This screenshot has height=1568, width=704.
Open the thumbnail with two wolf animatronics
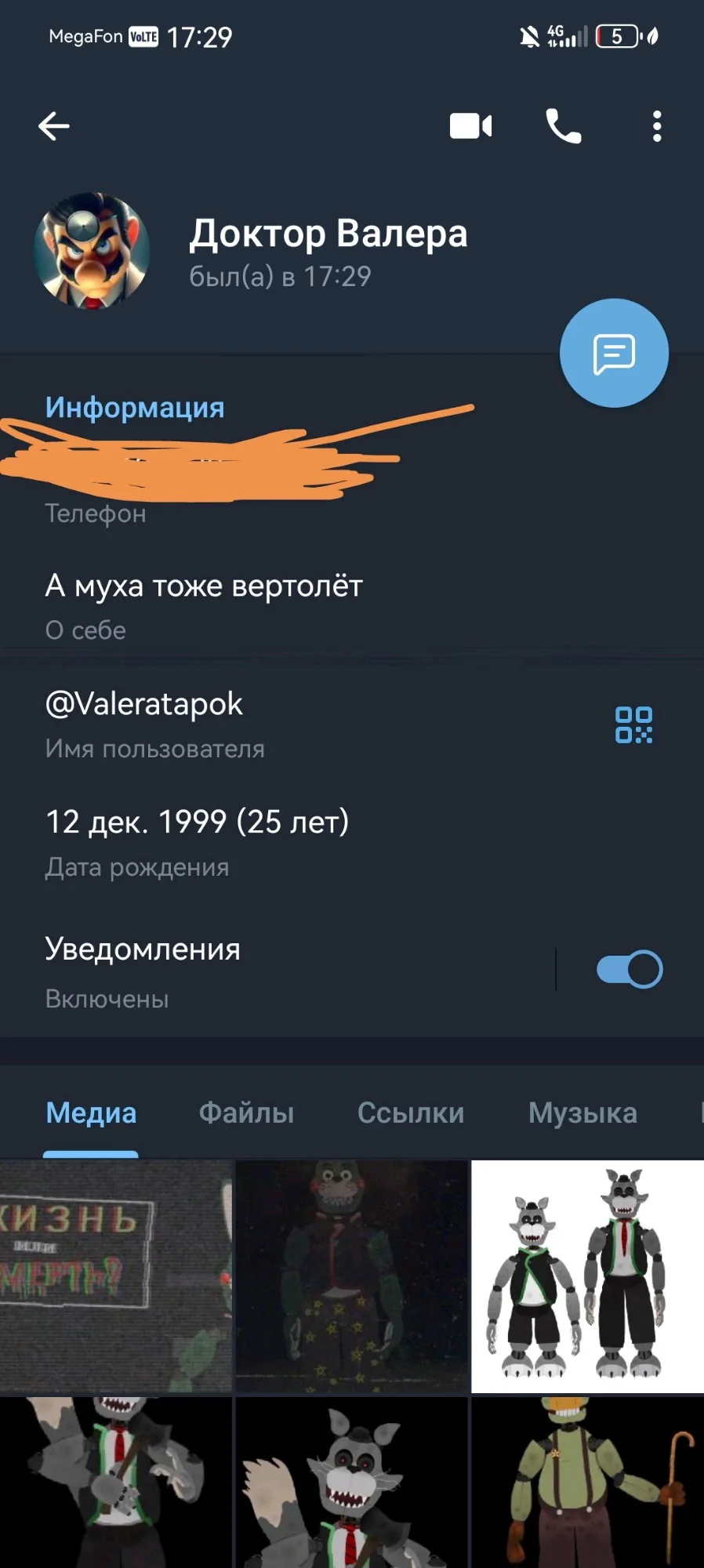[587, 1276]
